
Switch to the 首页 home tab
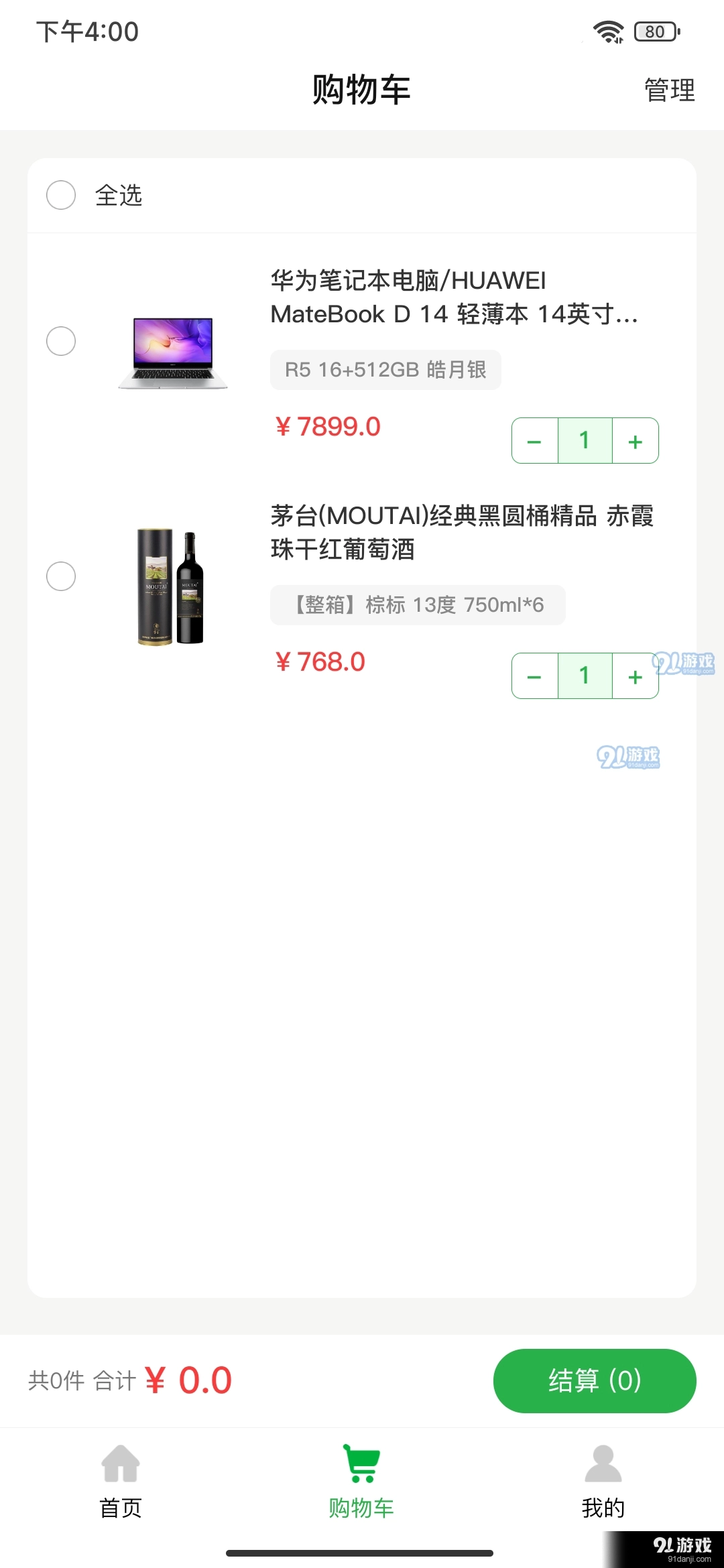point(121,1481)
